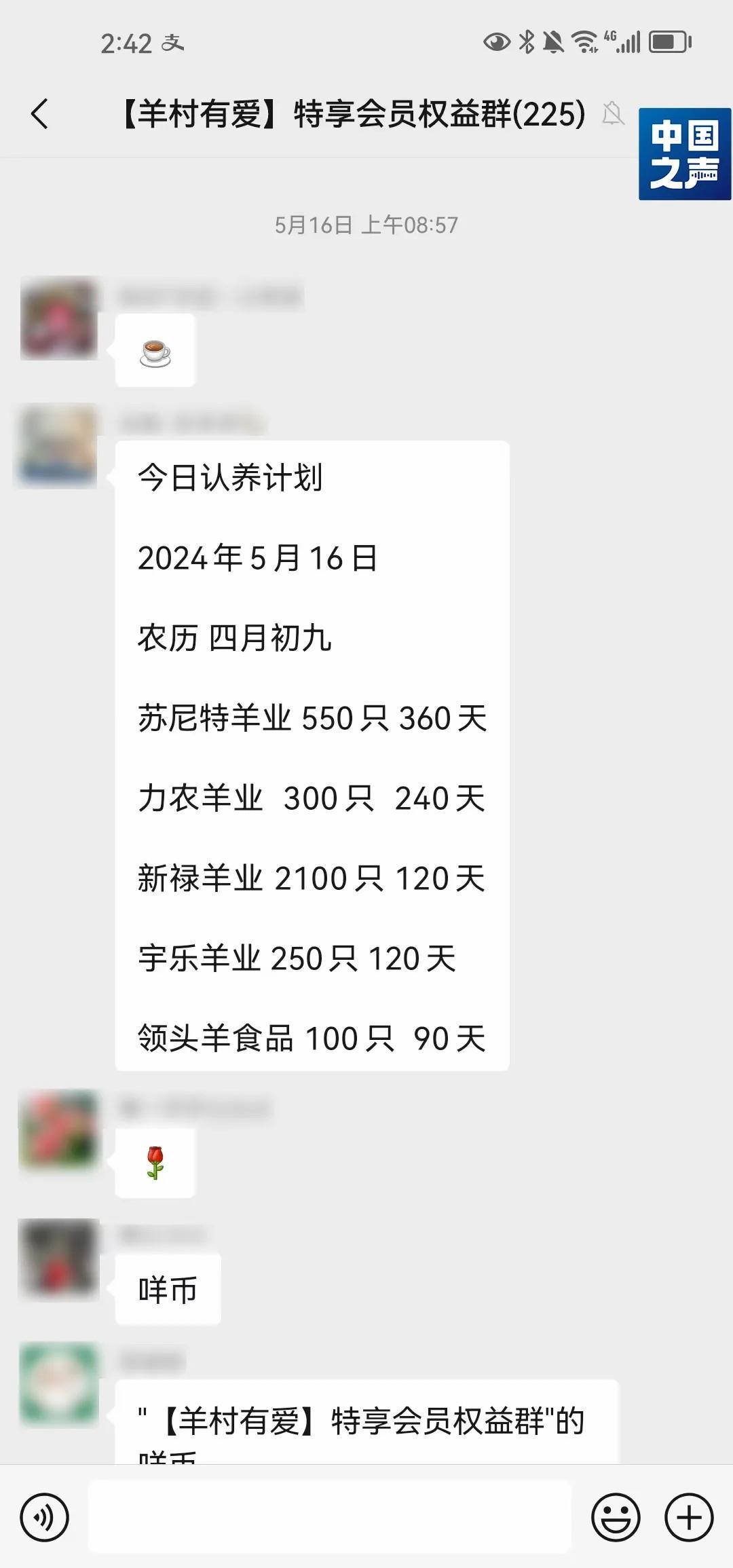Open avatar of the rose emoji sender
Viewport: 733px width, 1568px height.
59,1130
